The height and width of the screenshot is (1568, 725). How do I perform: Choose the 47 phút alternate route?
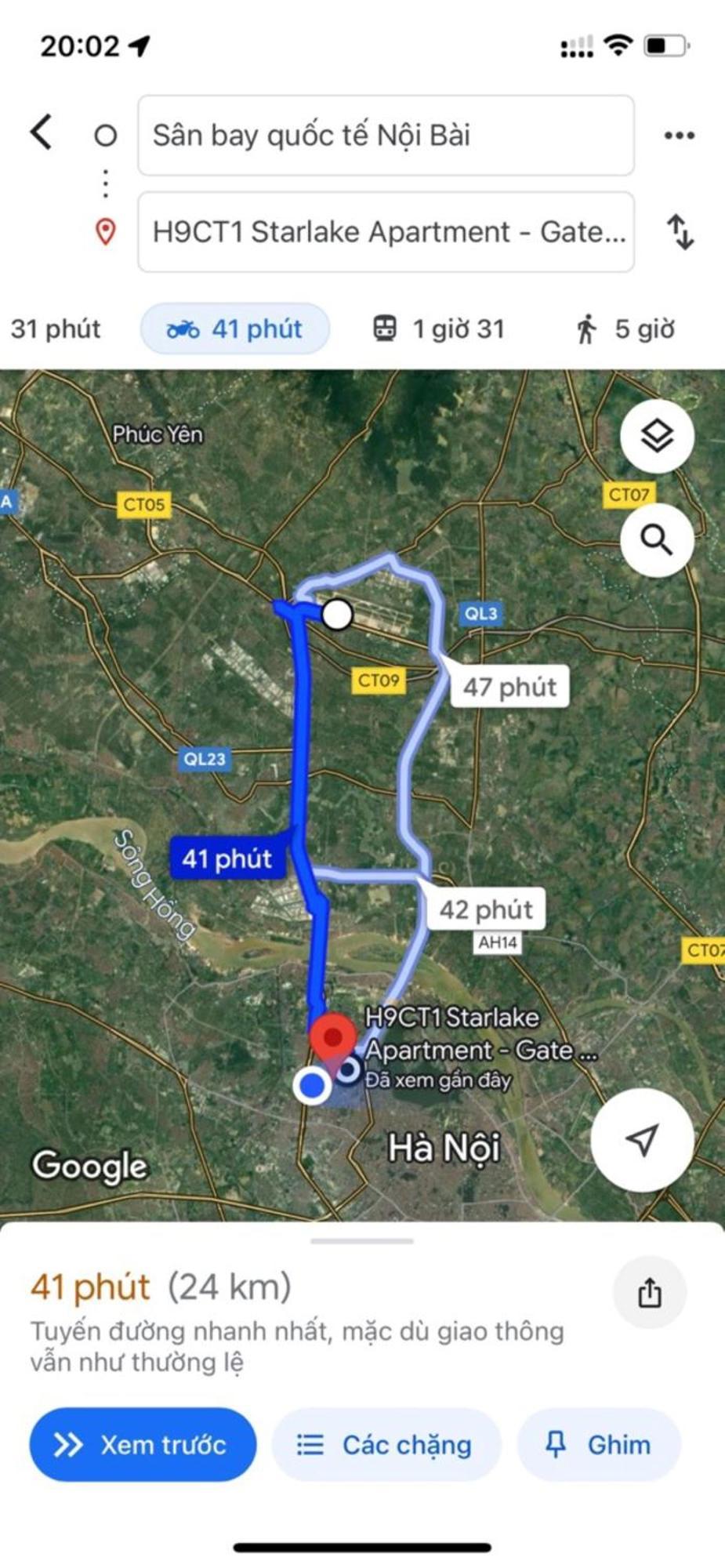click(x=509, y=687)
